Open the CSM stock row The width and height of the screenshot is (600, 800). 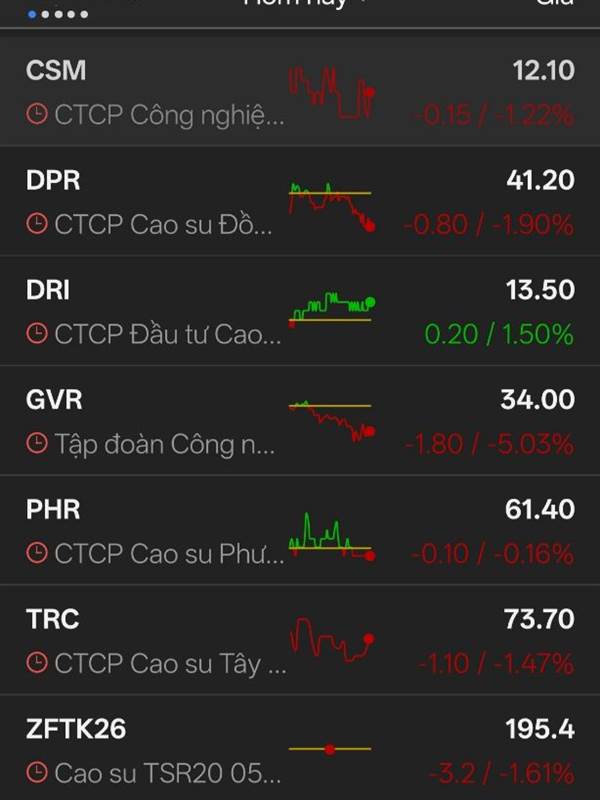300,92
